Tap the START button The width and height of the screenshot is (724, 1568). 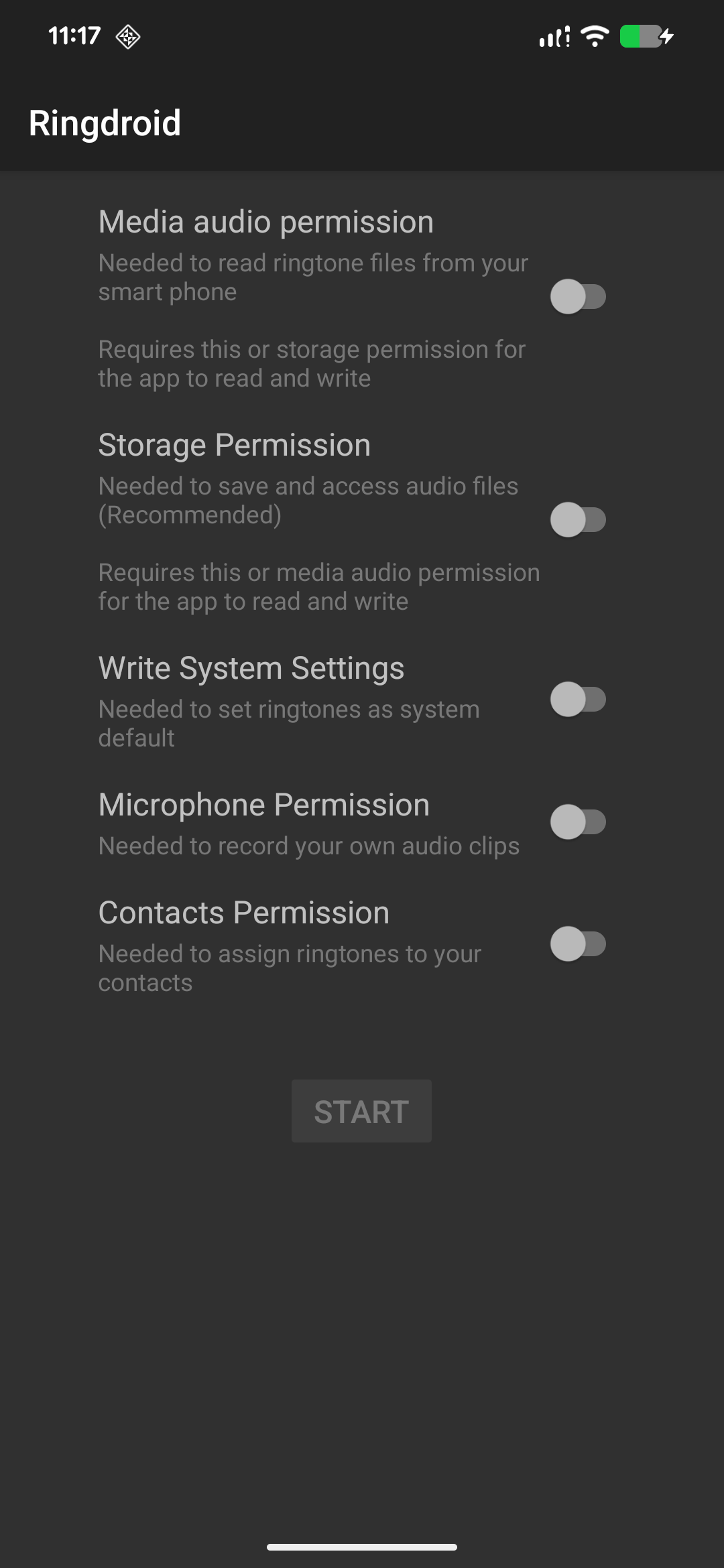361,1111
